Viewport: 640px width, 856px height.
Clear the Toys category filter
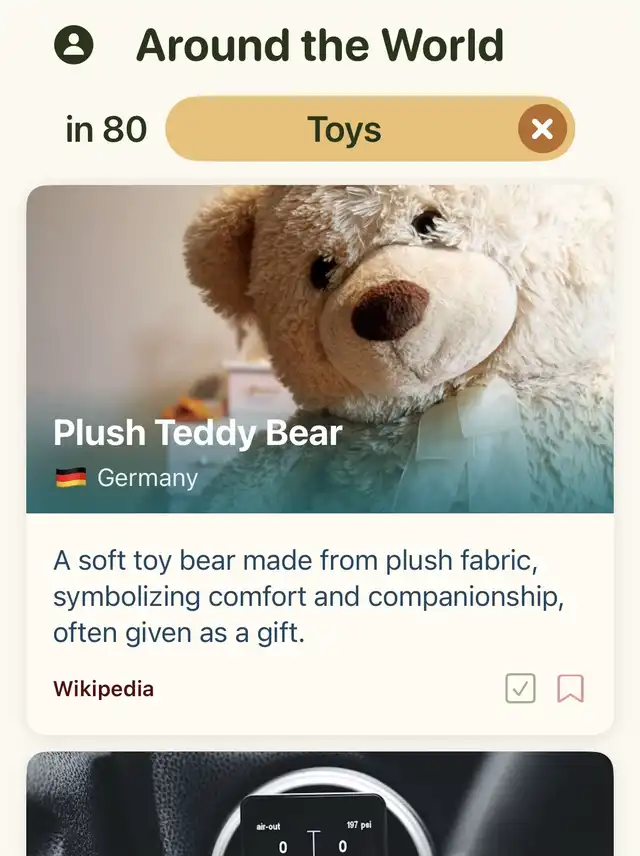[542, 129]
